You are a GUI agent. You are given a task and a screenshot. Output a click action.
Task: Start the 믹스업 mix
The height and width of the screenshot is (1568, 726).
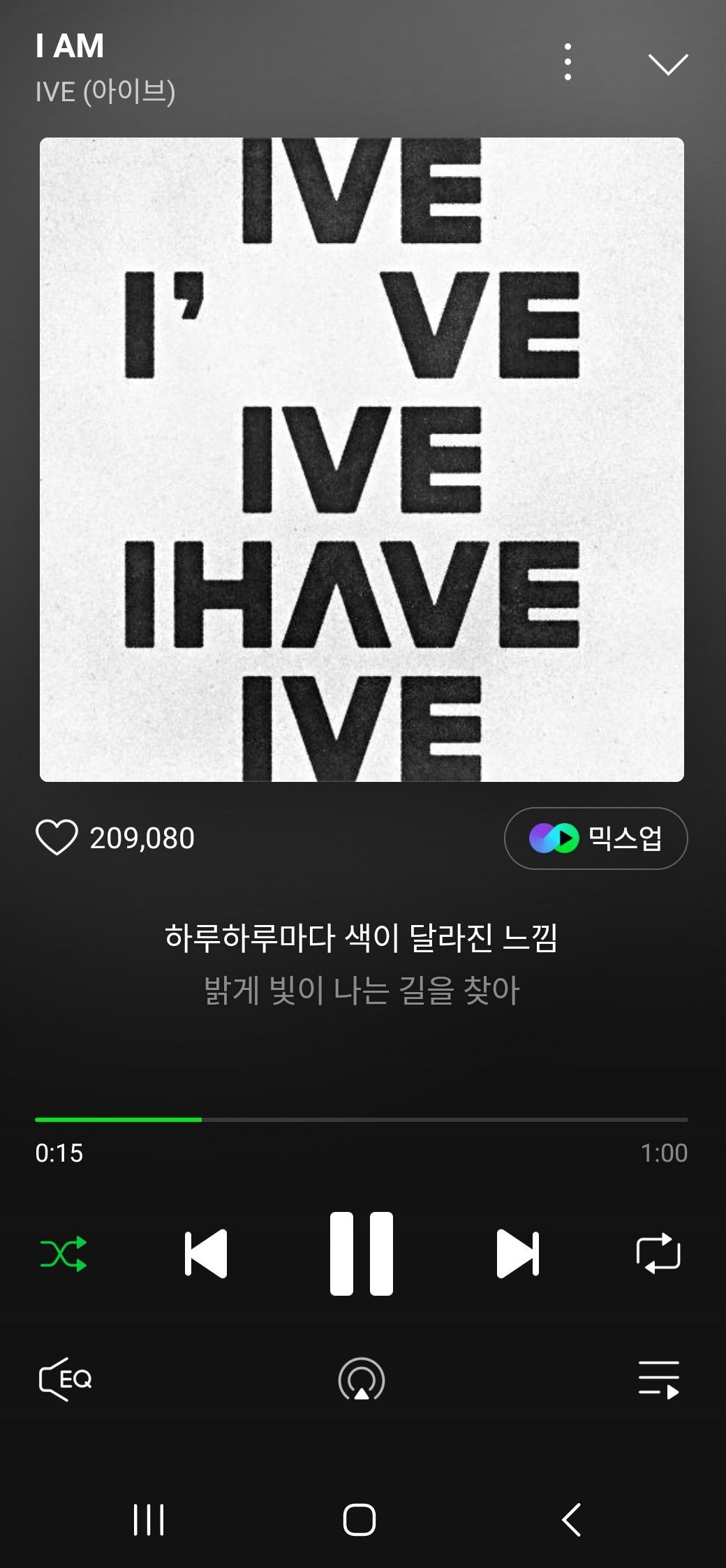point(595,838)
